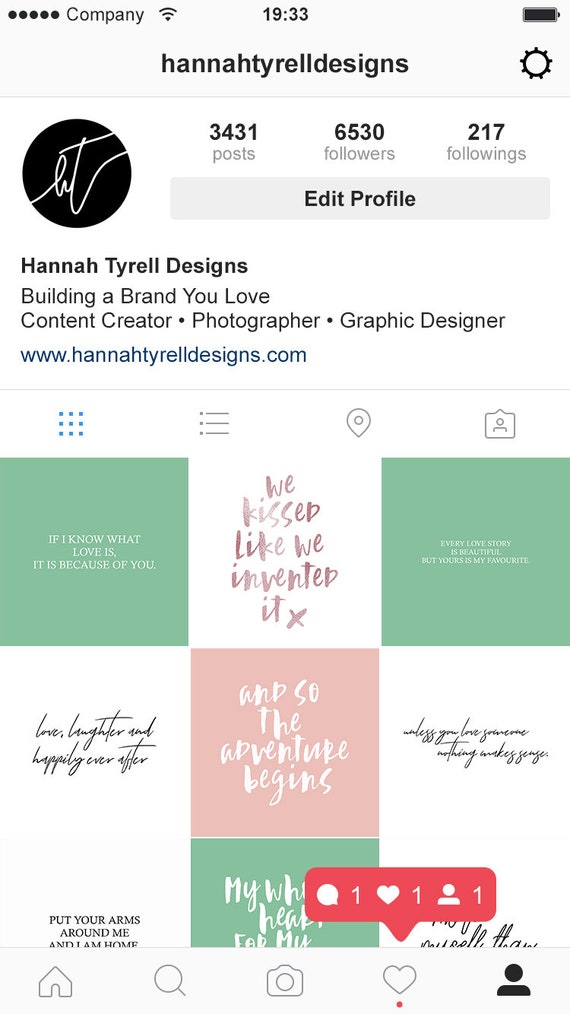
Task: Open the 'If I know what love is' post
Action: (x=94, y=552)
